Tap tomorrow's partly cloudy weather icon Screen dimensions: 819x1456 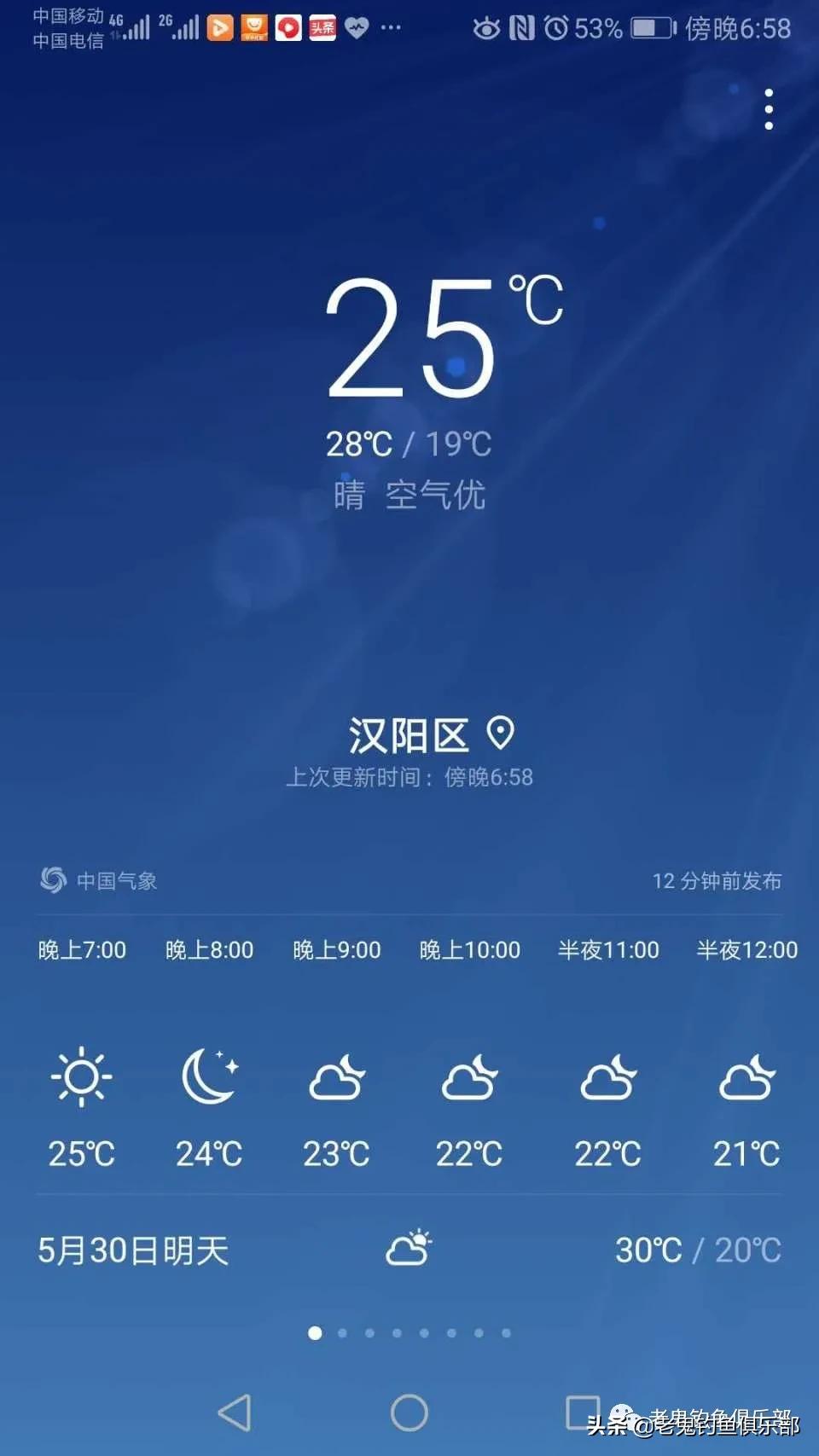(x=409, y=1248)
